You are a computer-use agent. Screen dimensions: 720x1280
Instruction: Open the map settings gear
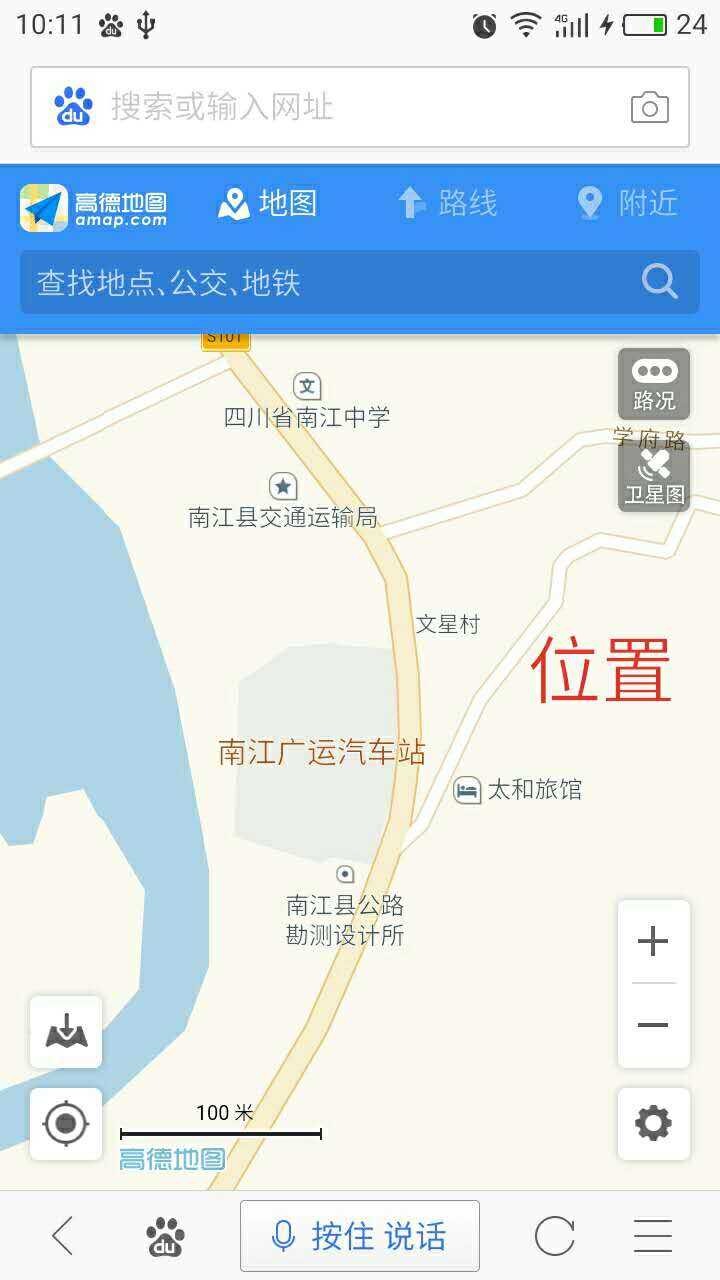pos(653,1123)
